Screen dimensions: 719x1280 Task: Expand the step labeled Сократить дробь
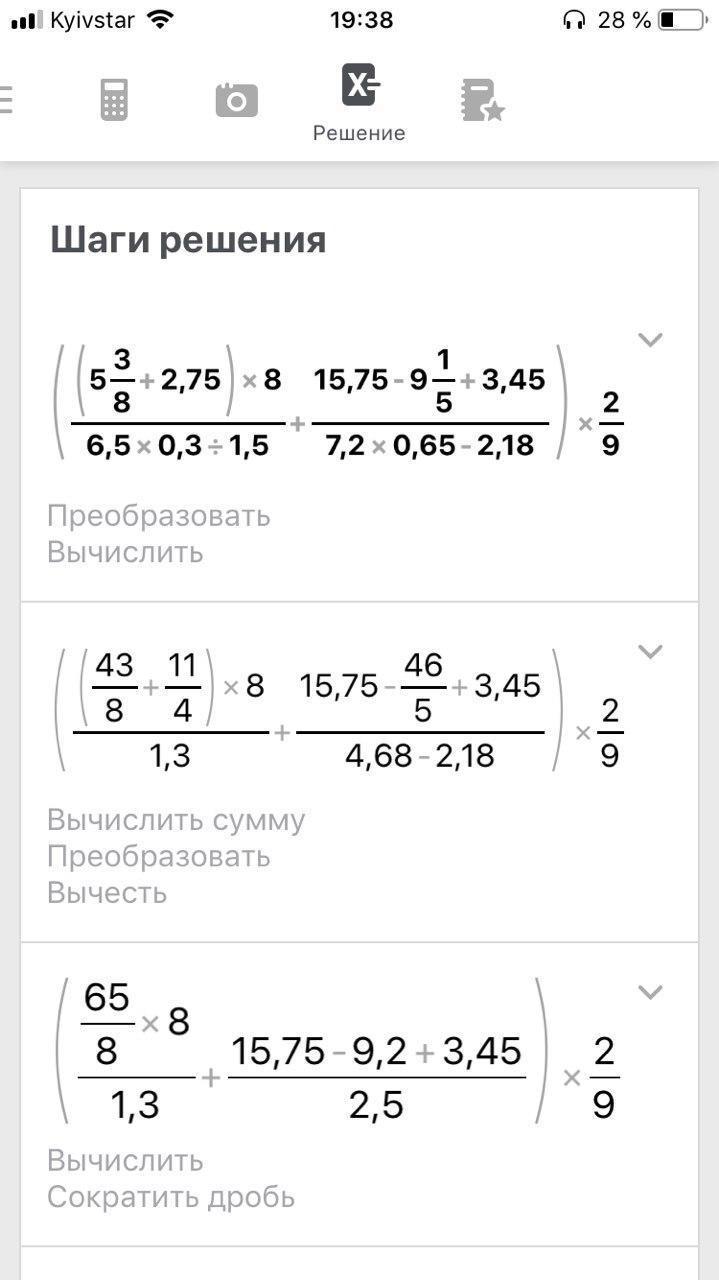[x=650, y=992]
